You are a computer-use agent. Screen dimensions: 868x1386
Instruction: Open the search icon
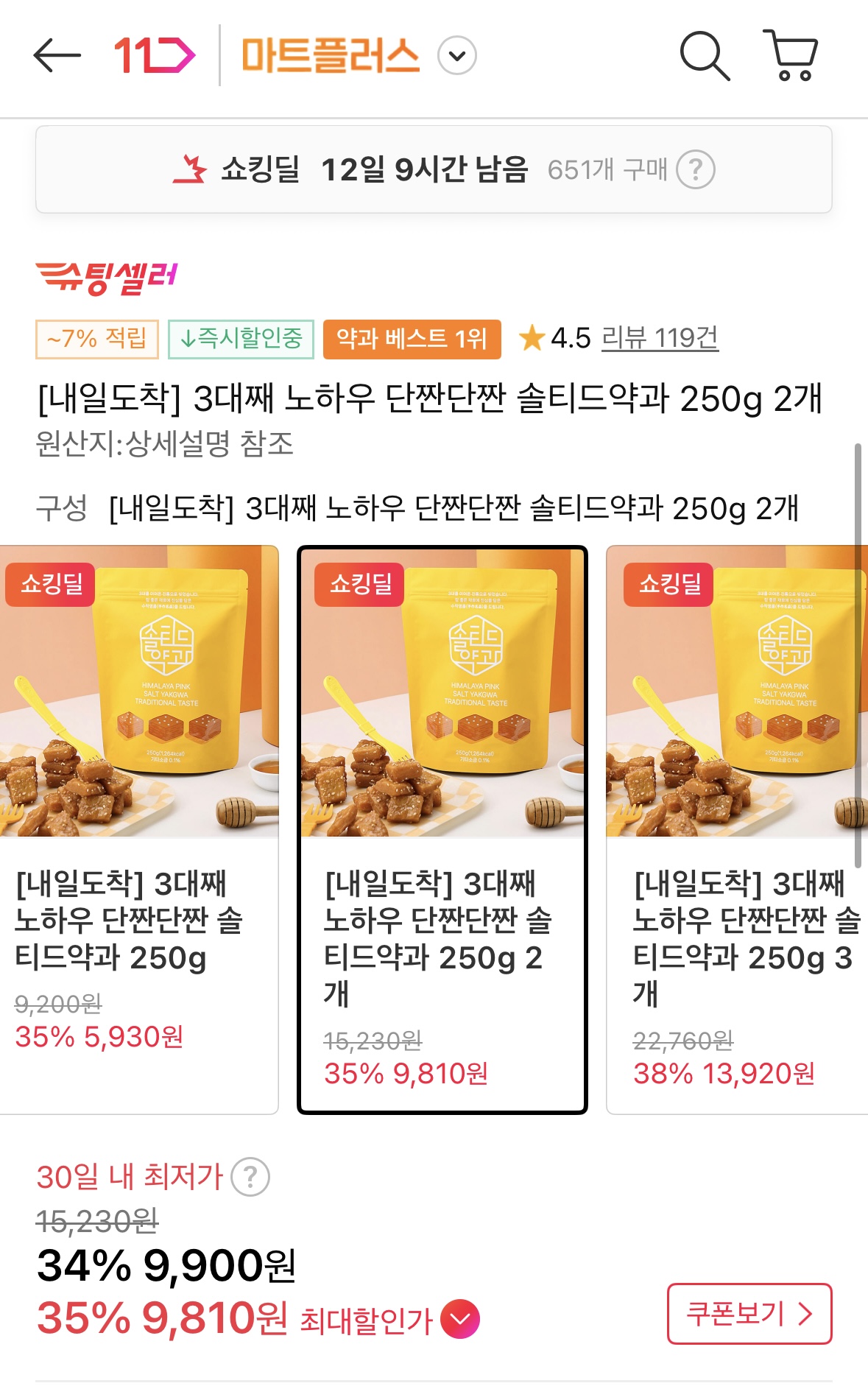(x=704, y=56)
